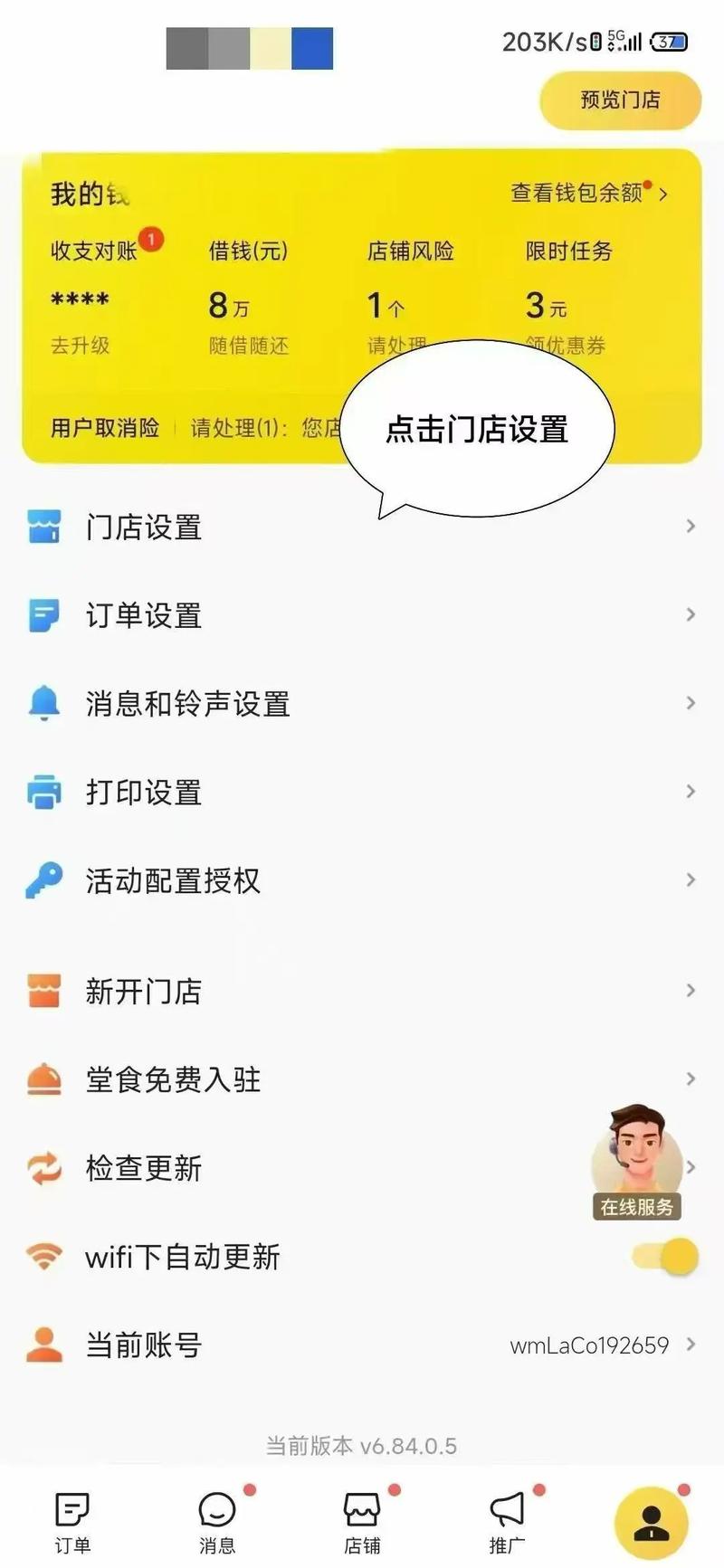This screenshot has height=1568, width=724.
Task: Tap the 预览门店 button
Action: click(x=620, y=101)
